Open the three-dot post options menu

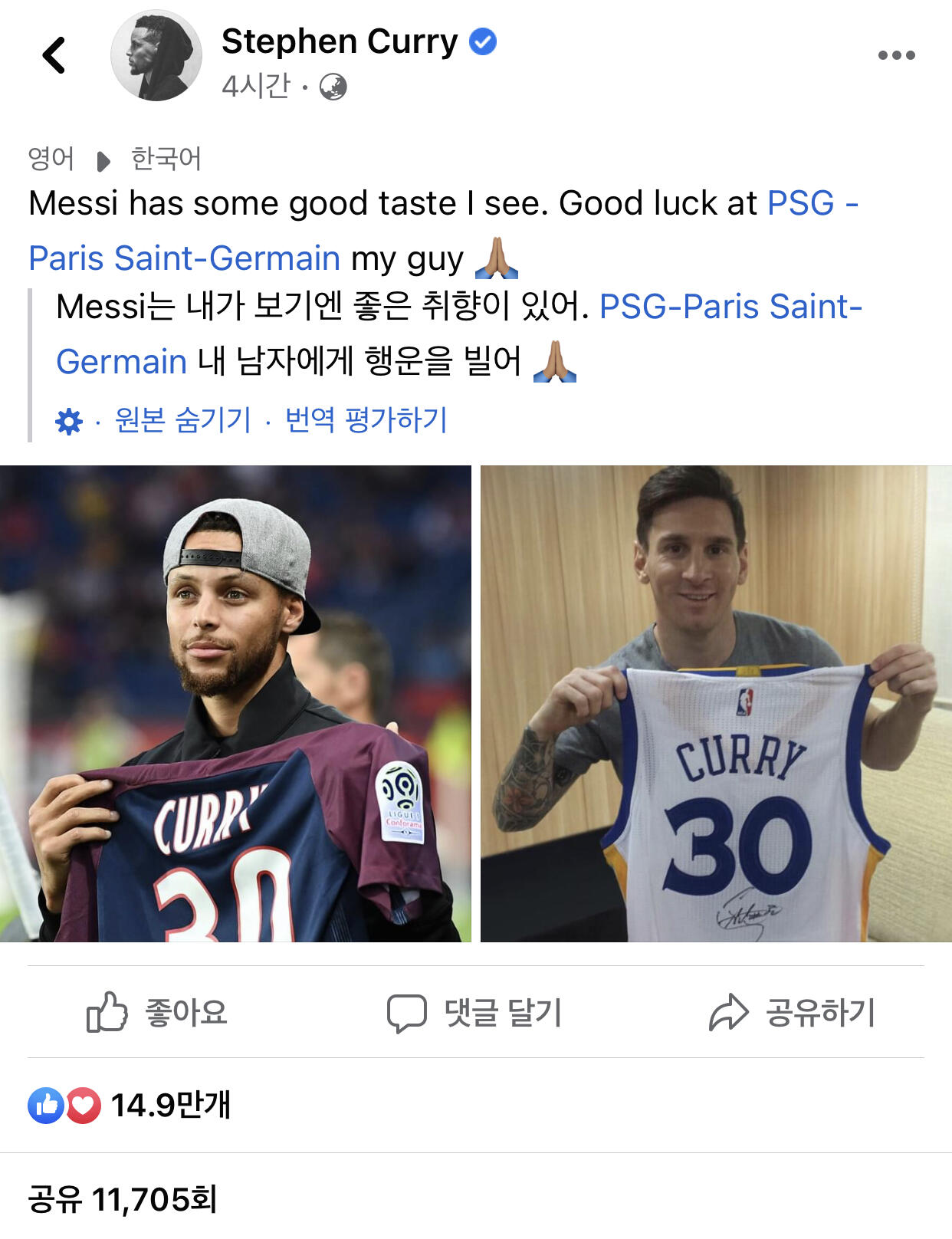[896, 55]
